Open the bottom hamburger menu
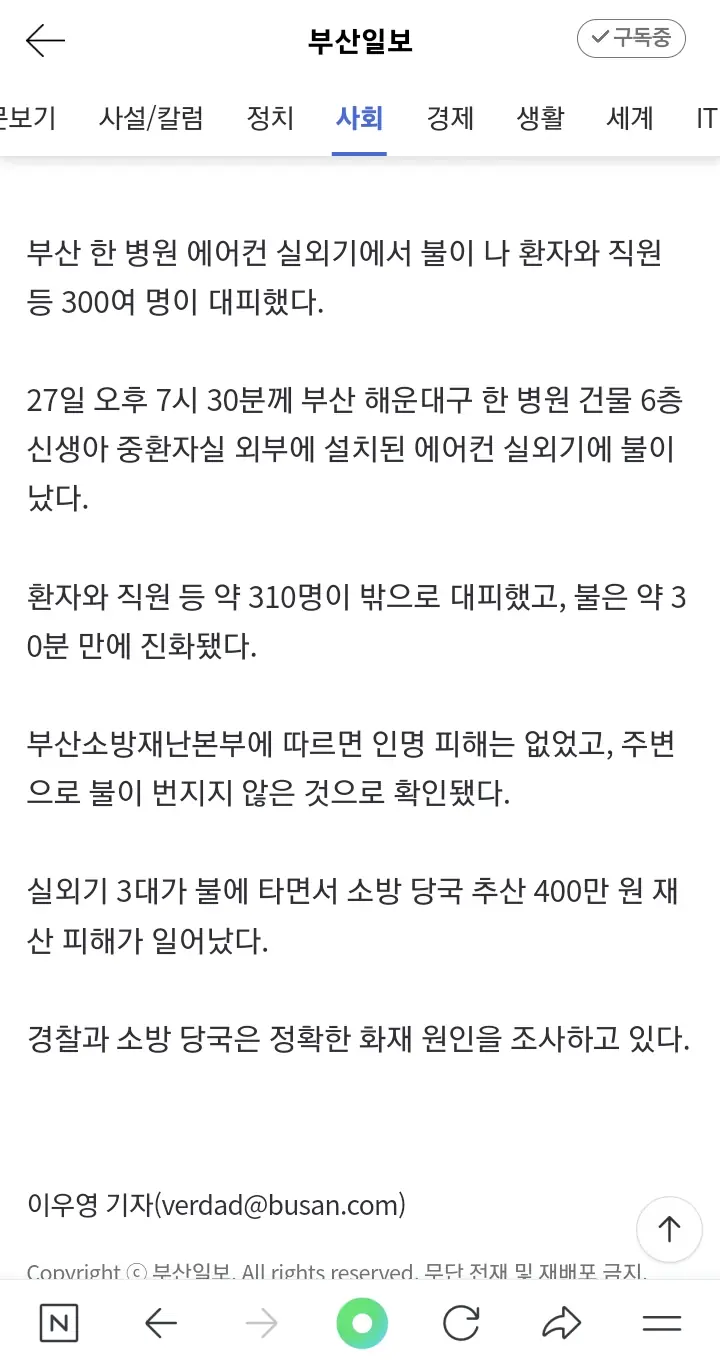The image size is (720, 1366). tap(661, 1324)
